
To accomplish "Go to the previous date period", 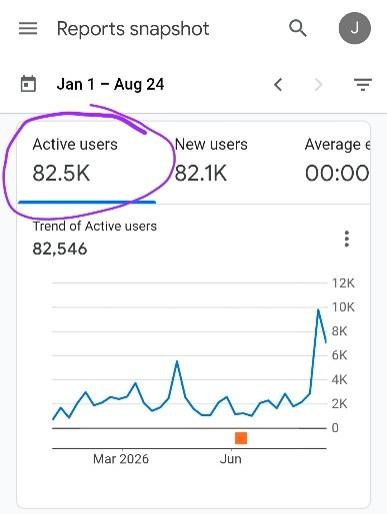I will 278,85.
